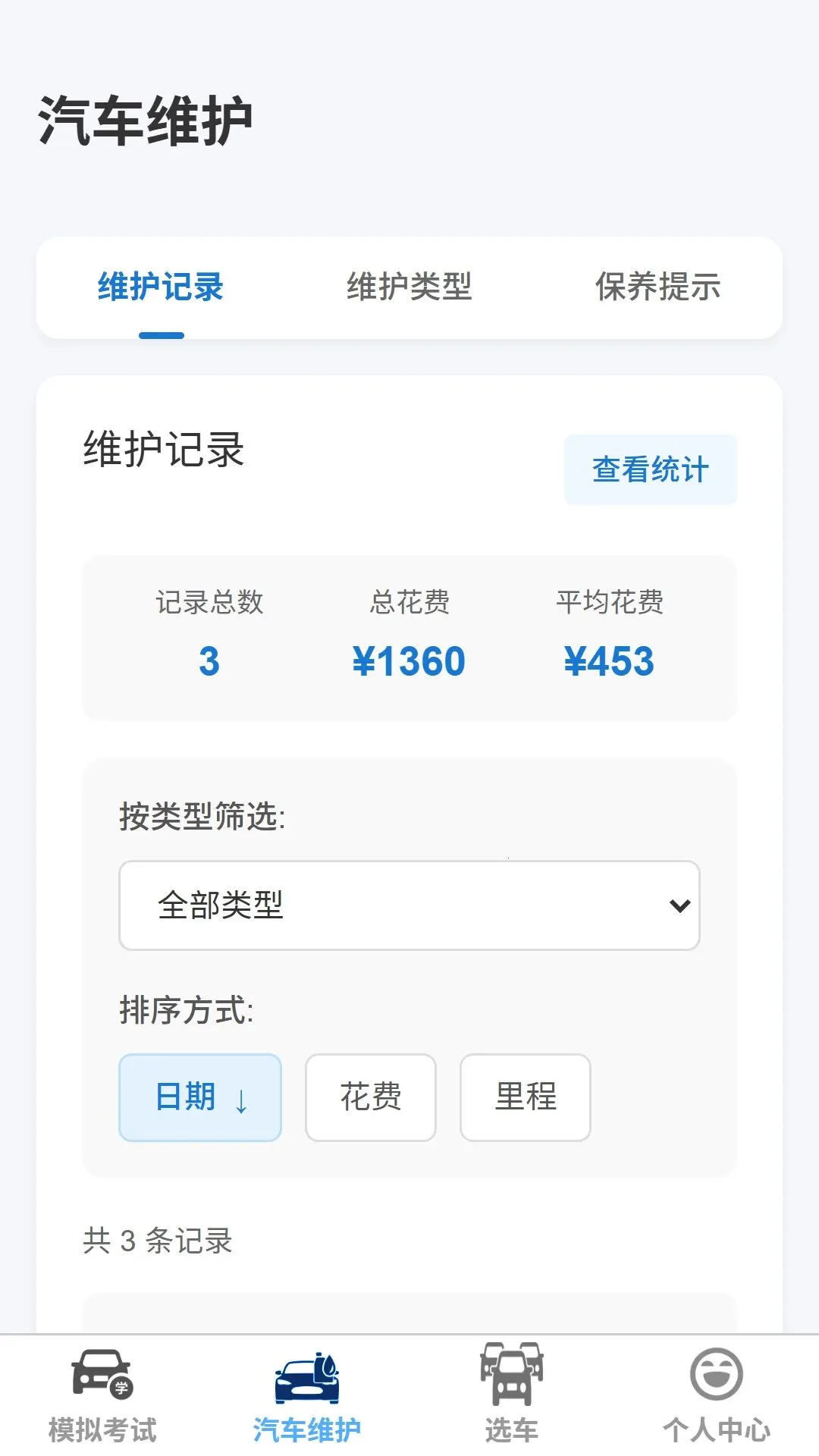Image resolution: width=819 pixels, height=1456 pixels.
Task: Expand the 全部类型 filter dropdown
Action: [409, 905]
